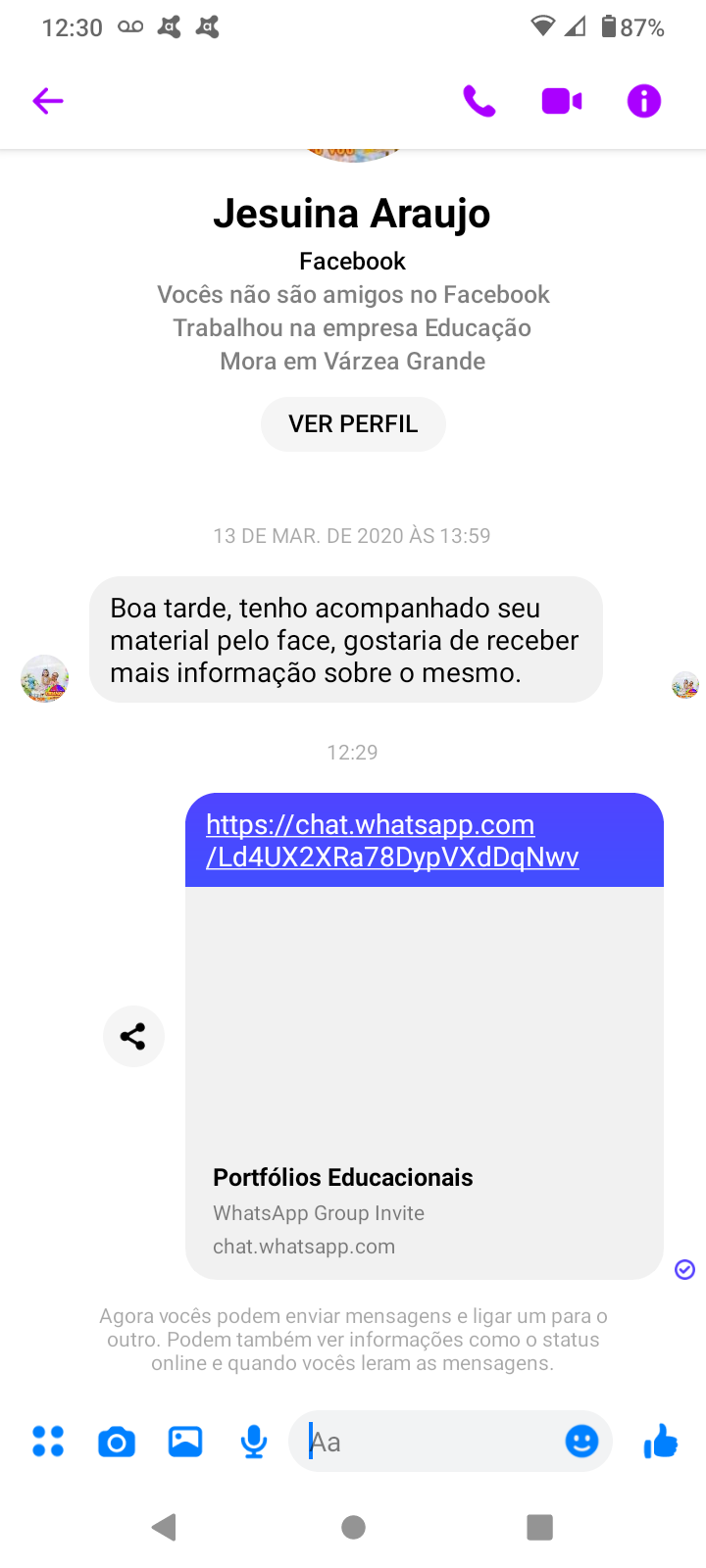Open more options with four-dot icon
Viewport: 706px width, 1568px height.
point(48,1442)
